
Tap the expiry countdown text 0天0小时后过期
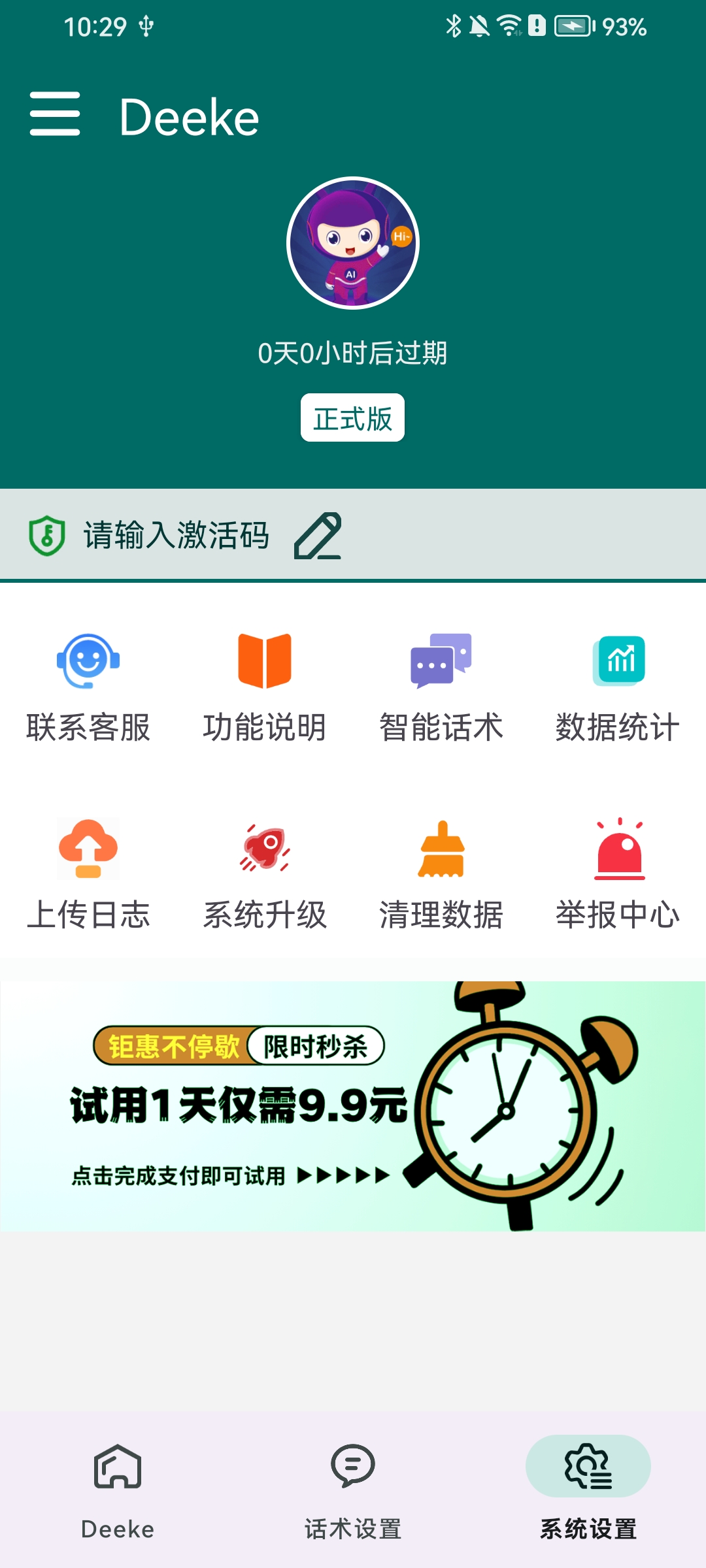(352, 353)
